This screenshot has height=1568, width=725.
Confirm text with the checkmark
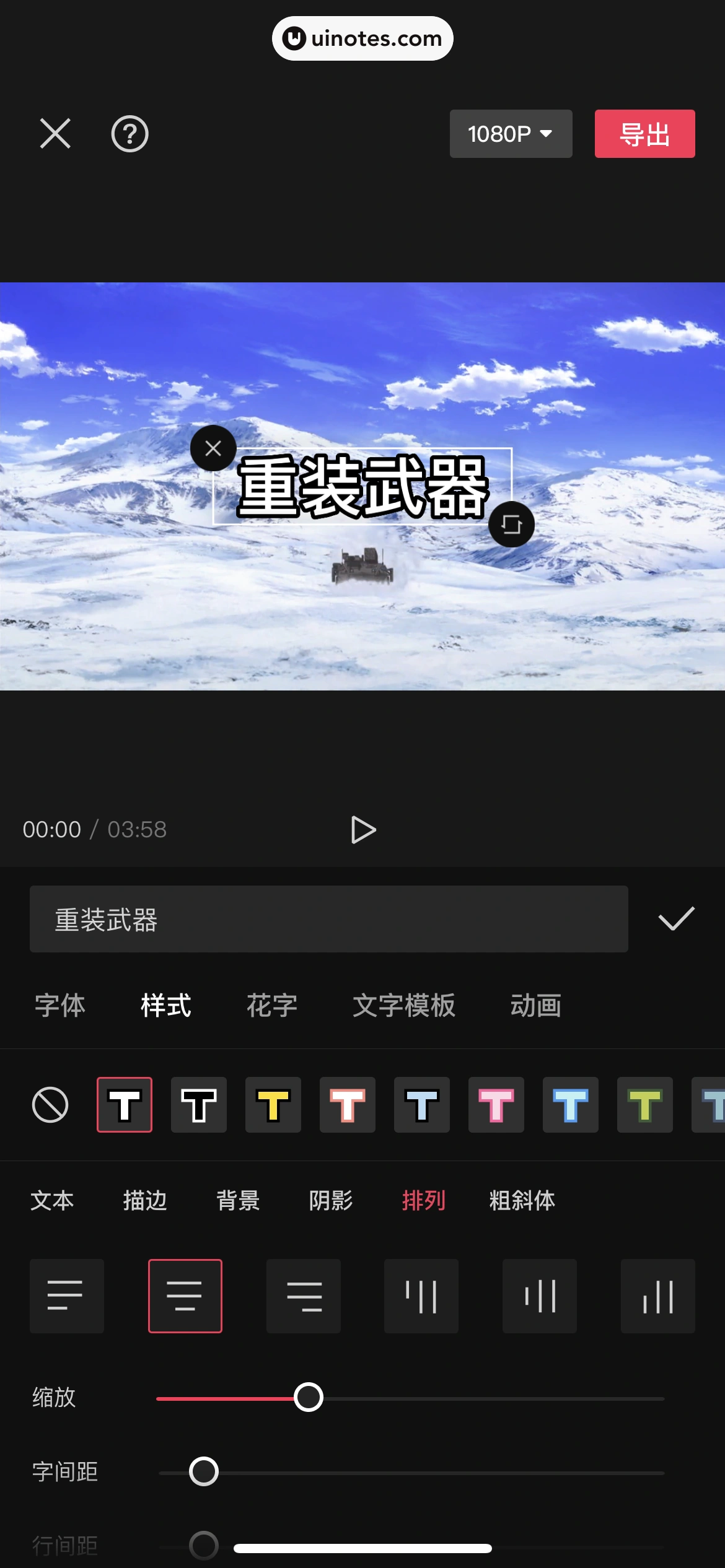(676, 919)
